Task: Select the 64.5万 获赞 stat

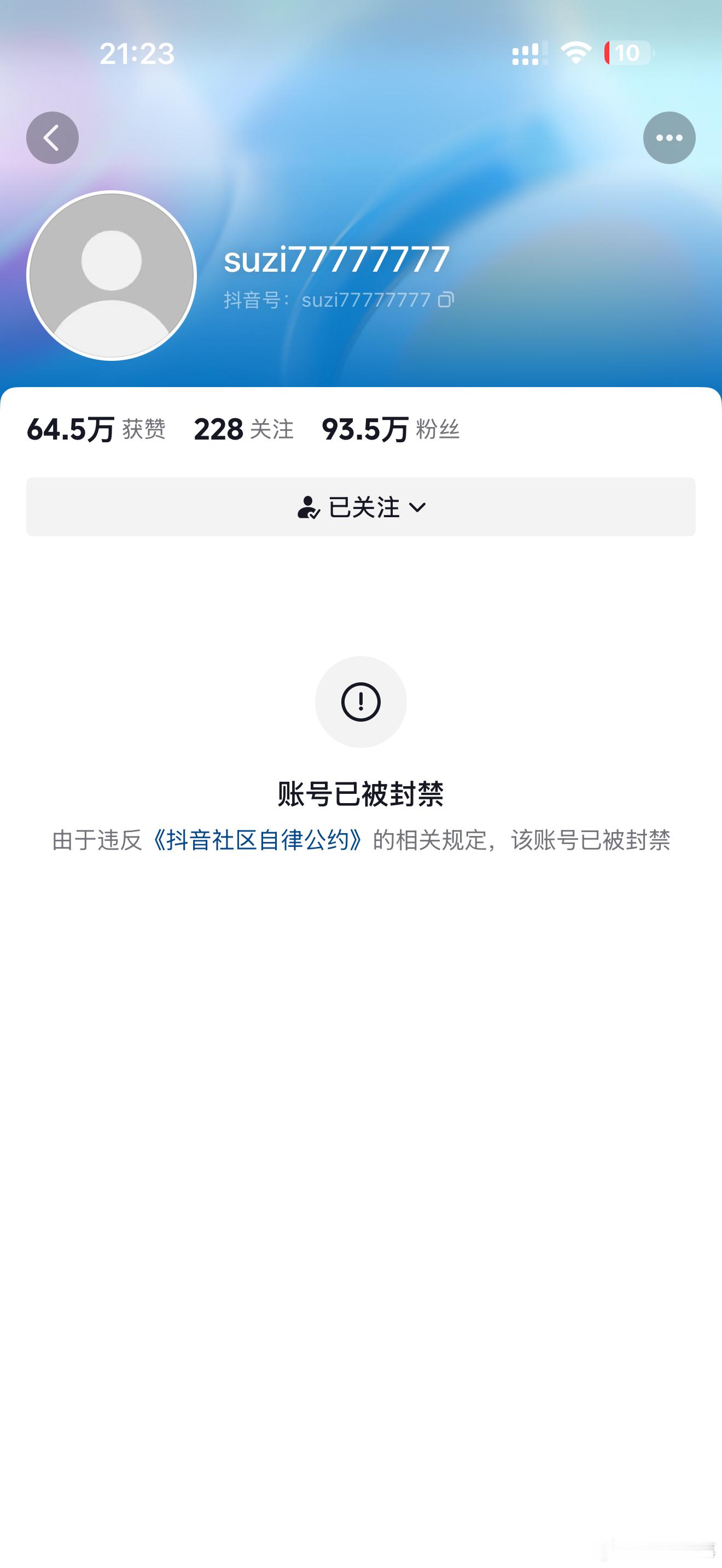Action: point(98,430)
